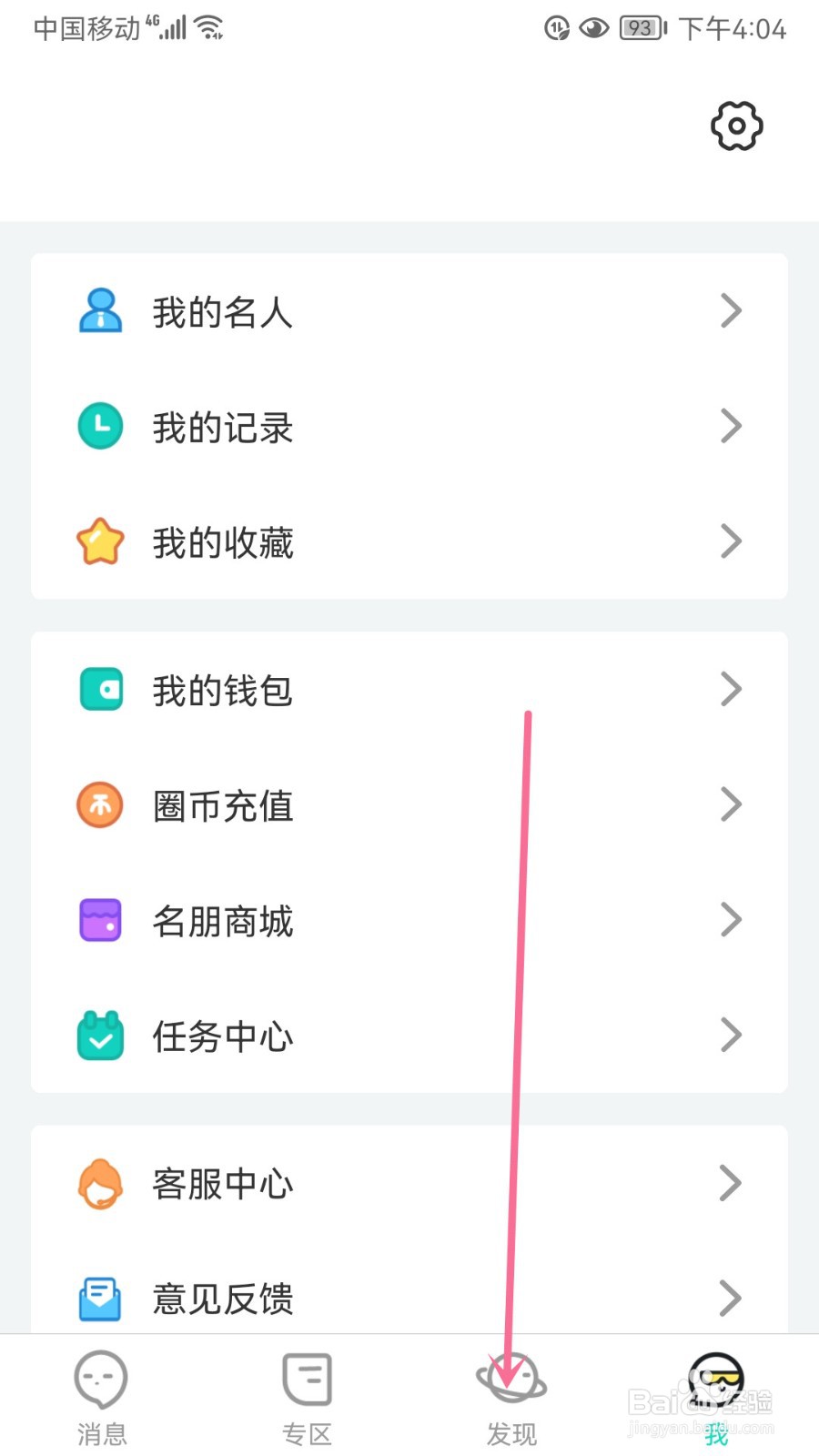Open the 名朋商城 shop icon

tap(100, 920)
